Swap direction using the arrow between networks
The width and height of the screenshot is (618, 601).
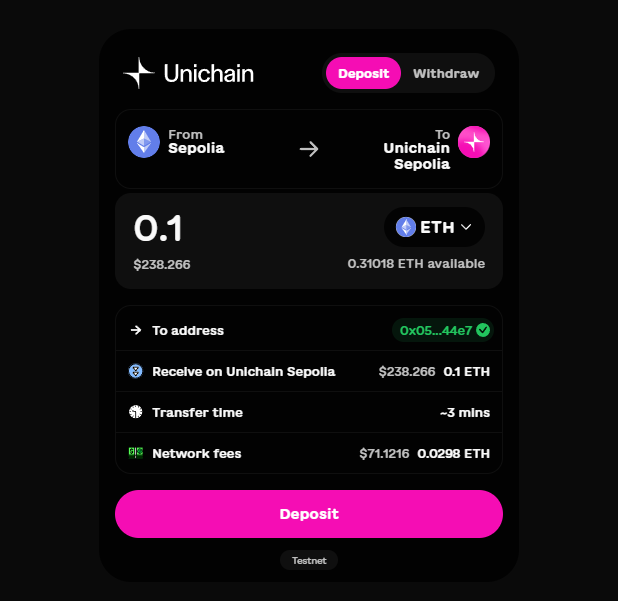pos(309,149)
